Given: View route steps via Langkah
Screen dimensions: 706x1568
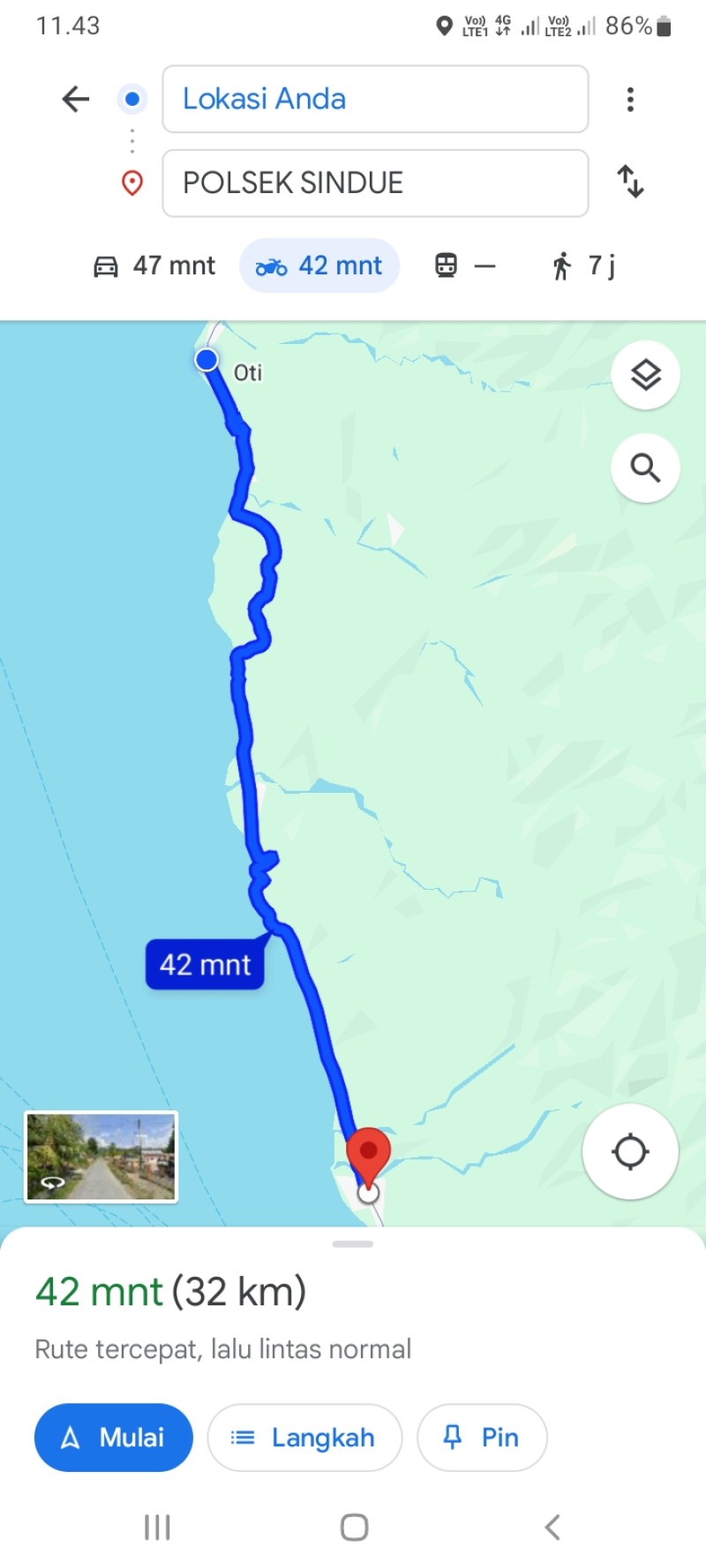Looking at the screenshot, I should (x=304, y=1437).
